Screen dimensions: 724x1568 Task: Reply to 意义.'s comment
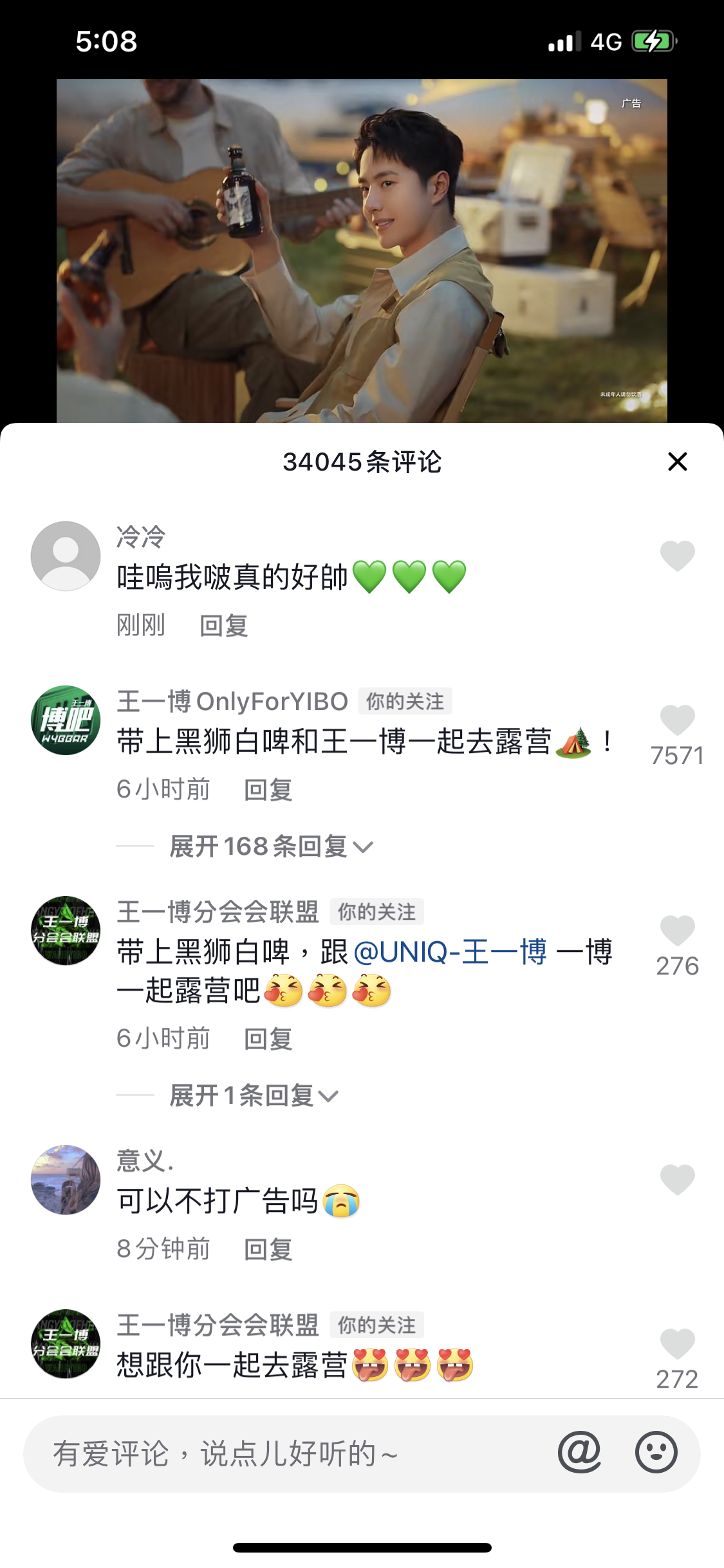[268, 1249]
